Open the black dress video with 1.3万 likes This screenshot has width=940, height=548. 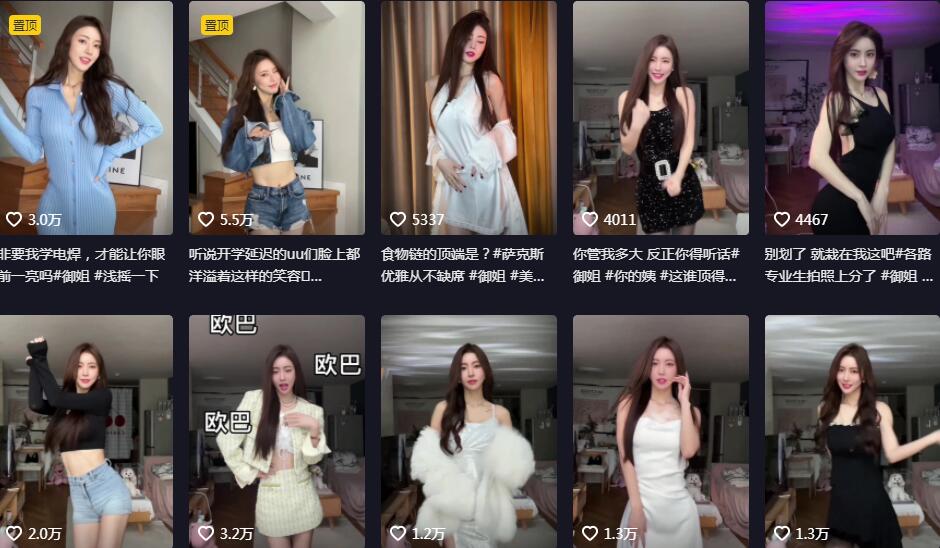pos(852,430)
